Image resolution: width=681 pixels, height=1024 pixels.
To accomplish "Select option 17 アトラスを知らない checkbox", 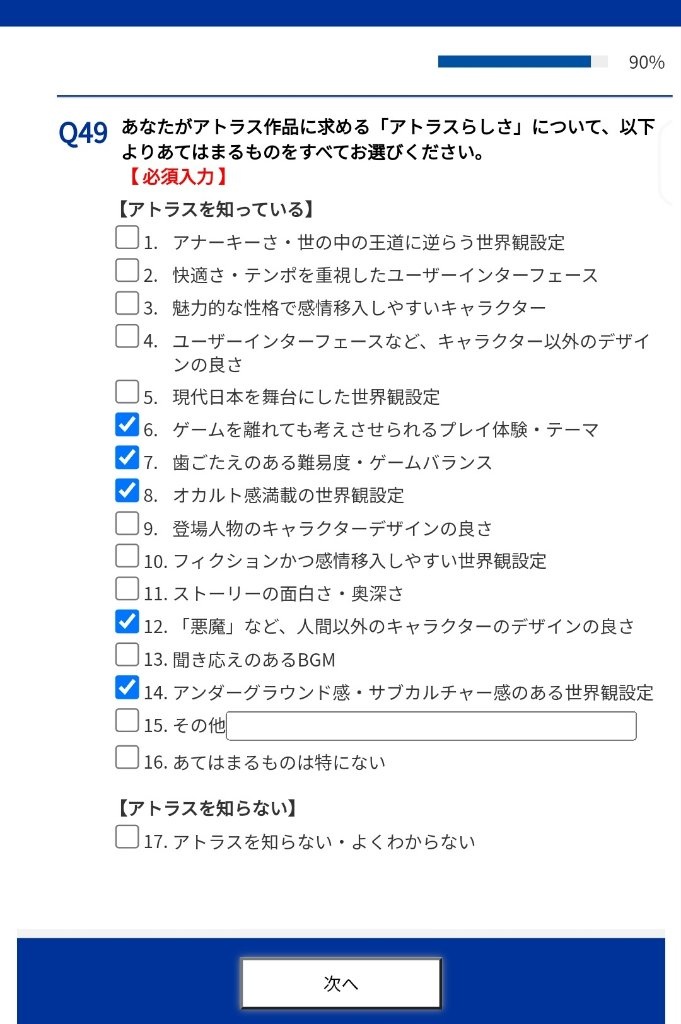I will (x=127, y=837).
